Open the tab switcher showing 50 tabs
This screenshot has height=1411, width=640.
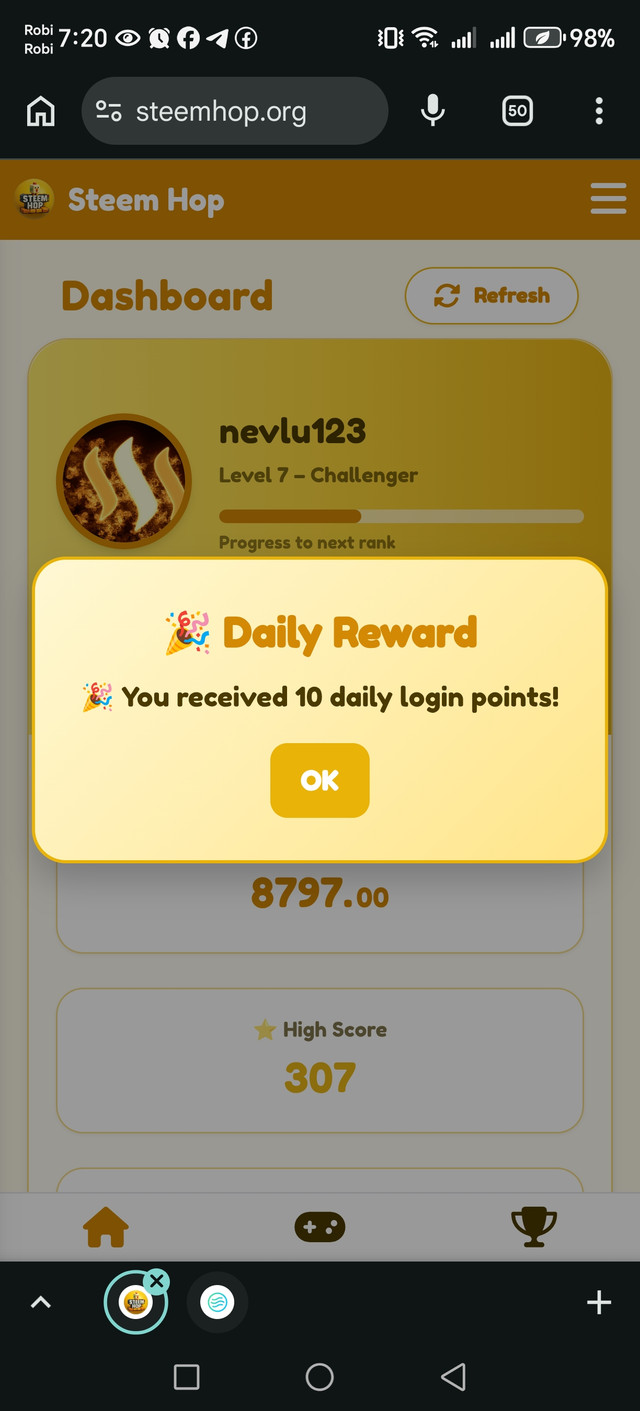click(x=517, y=112)
